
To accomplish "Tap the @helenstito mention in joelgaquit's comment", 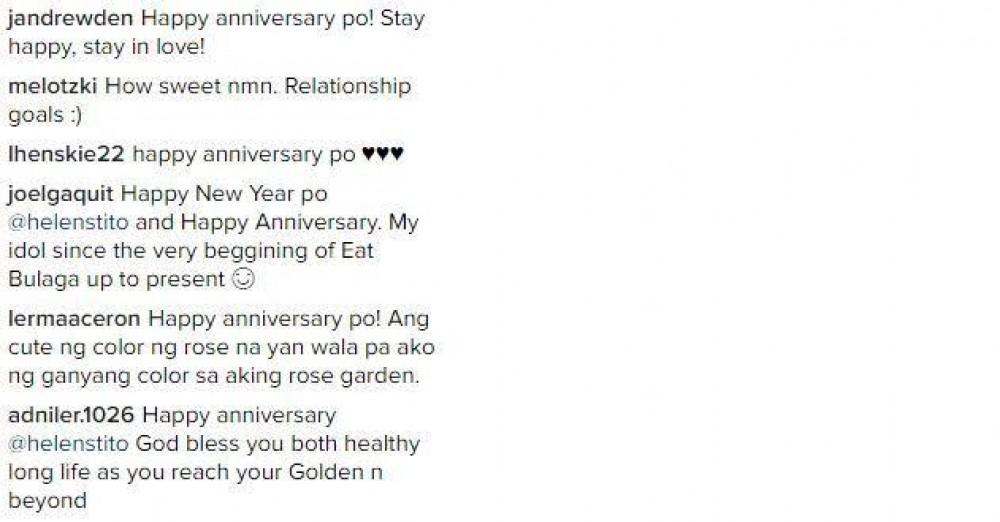I will pos(67,222).
